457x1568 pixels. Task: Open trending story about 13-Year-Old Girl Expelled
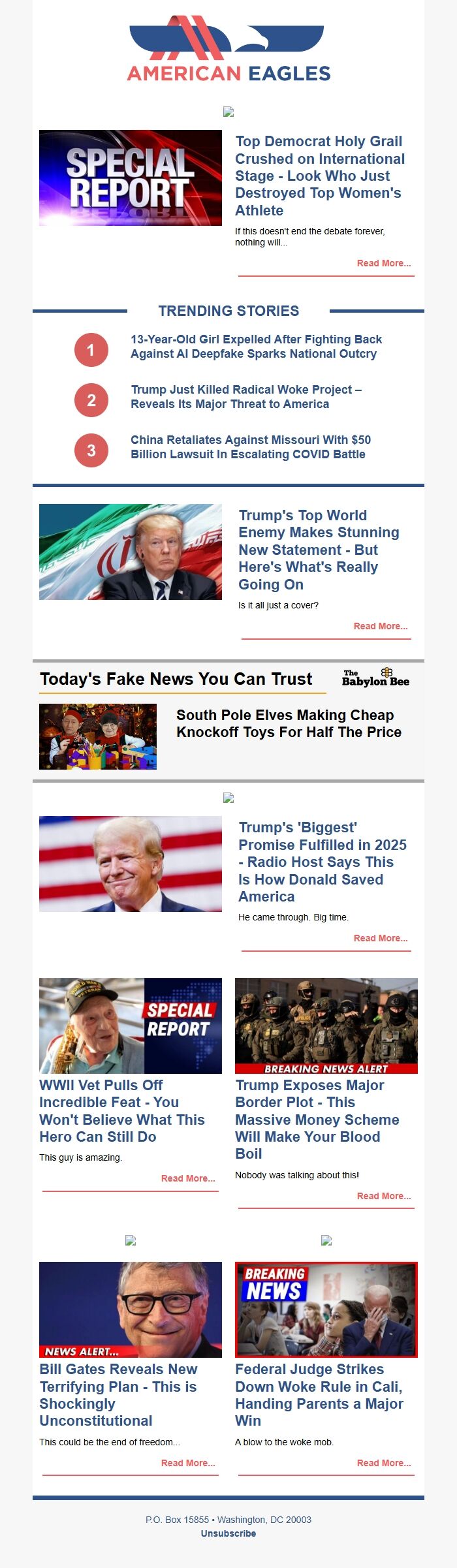[256, 347]
